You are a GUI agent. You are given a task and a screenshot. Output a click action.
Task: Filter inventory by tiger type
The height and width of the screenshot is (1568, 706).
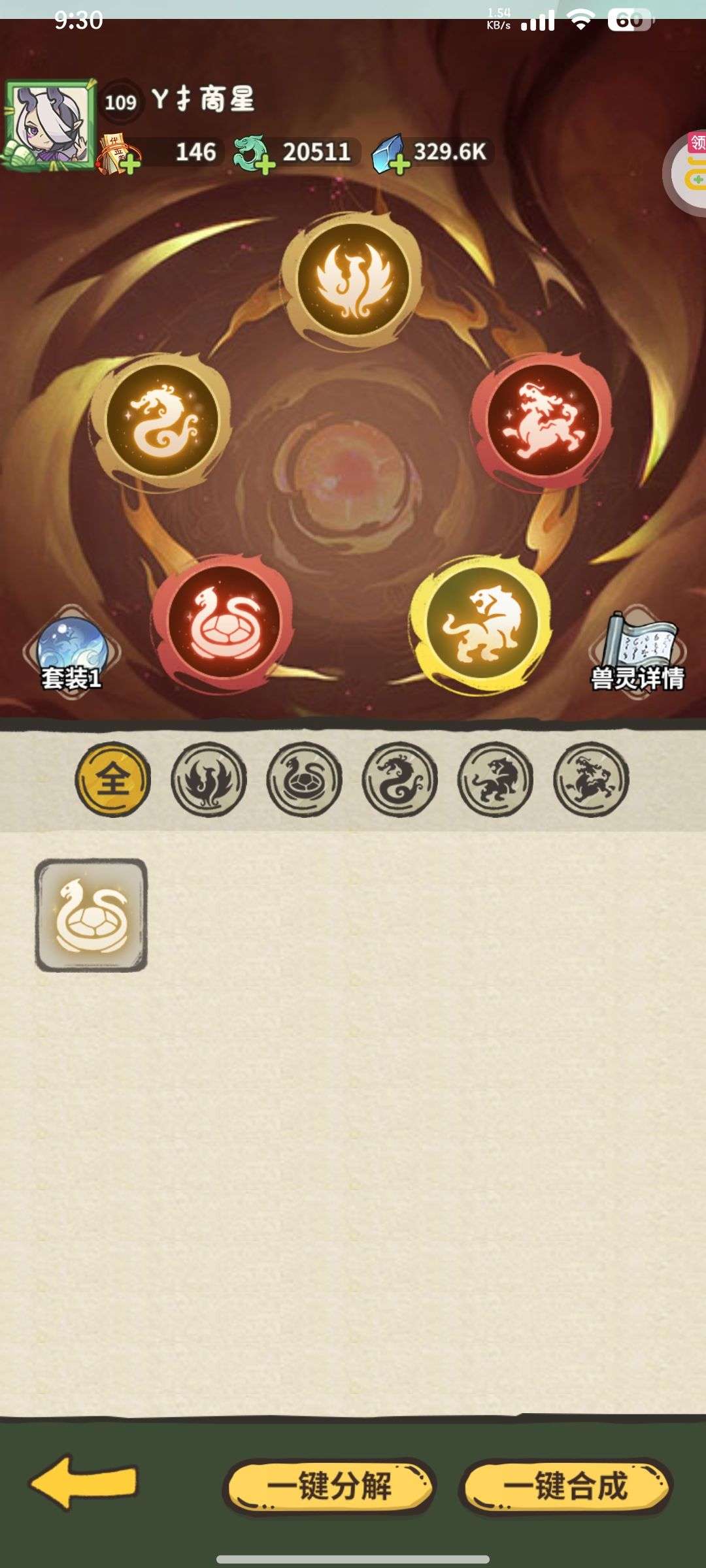(495, 779)
